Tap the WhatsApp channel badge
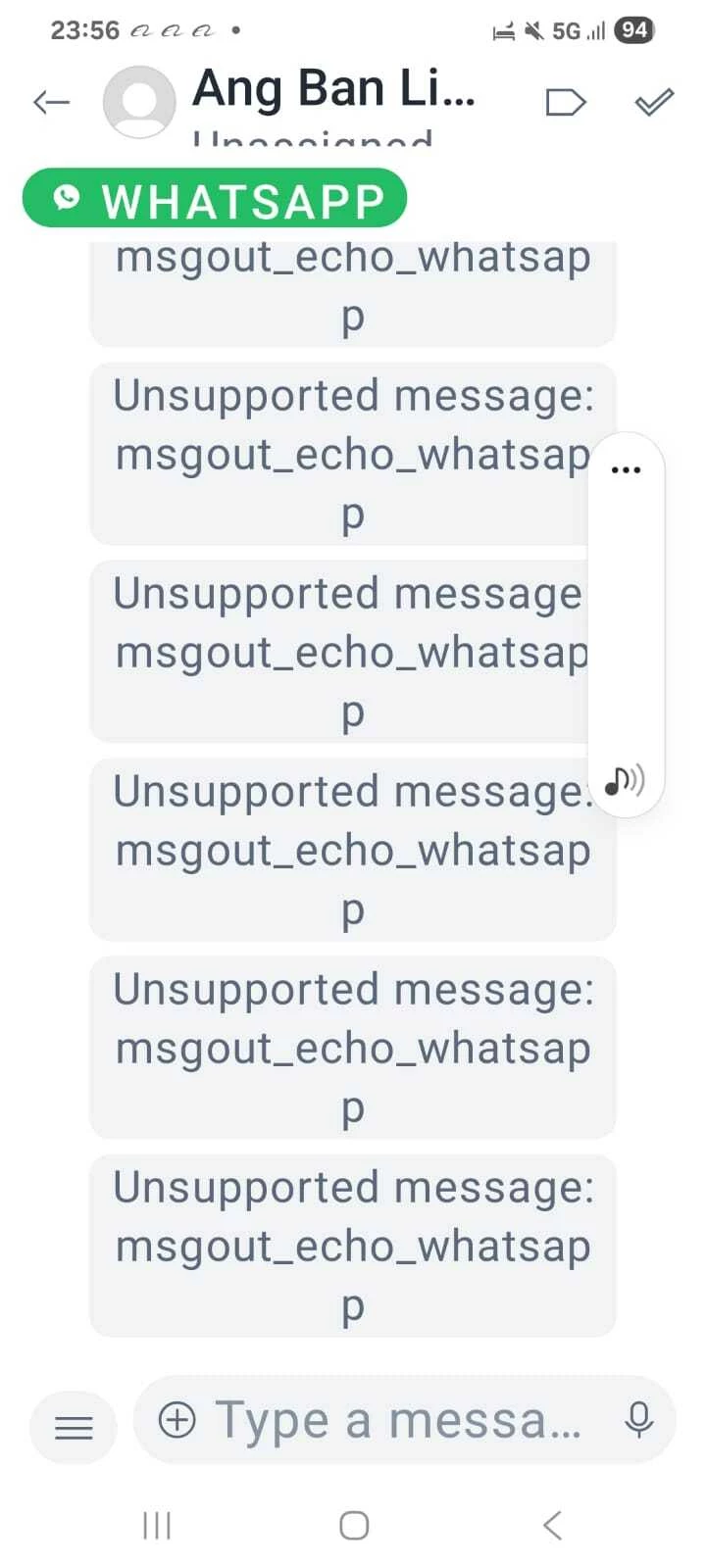The height and width of the screenshot is (1568, 706). pyautogui.click(x=215, y=199)
